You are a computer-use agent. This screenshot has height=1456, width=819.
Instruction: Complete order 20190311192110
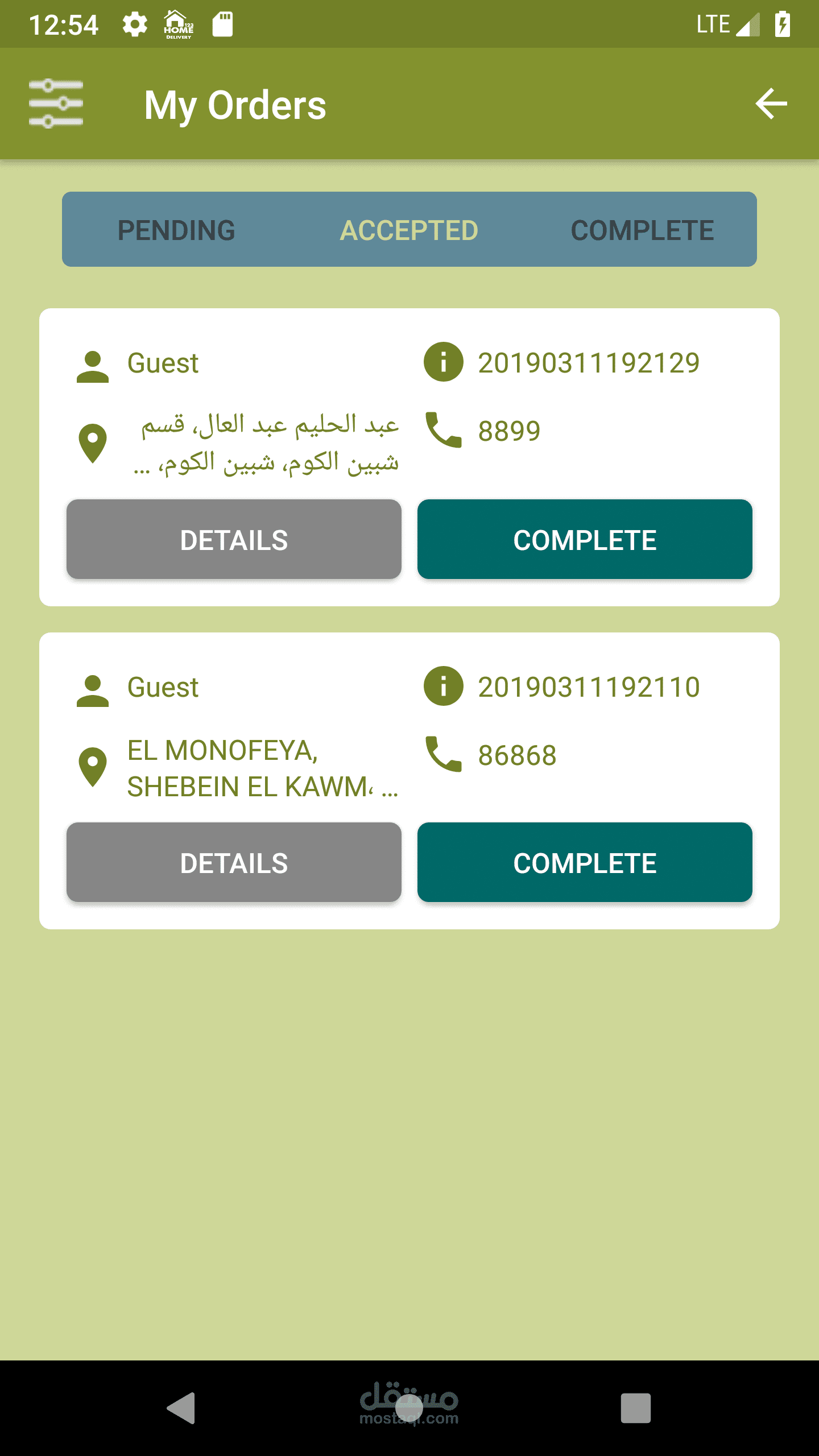click(x=585, y=862)
